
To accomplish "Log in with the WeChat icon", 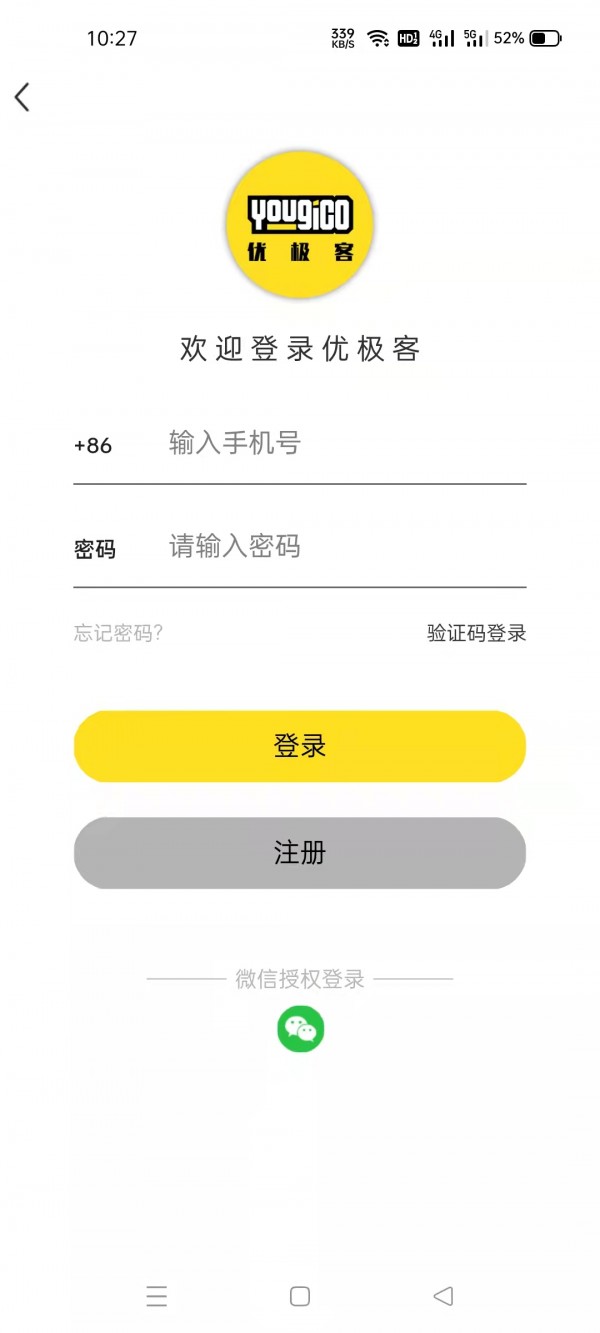I will pyautogui.click(x=300, y=1029).
